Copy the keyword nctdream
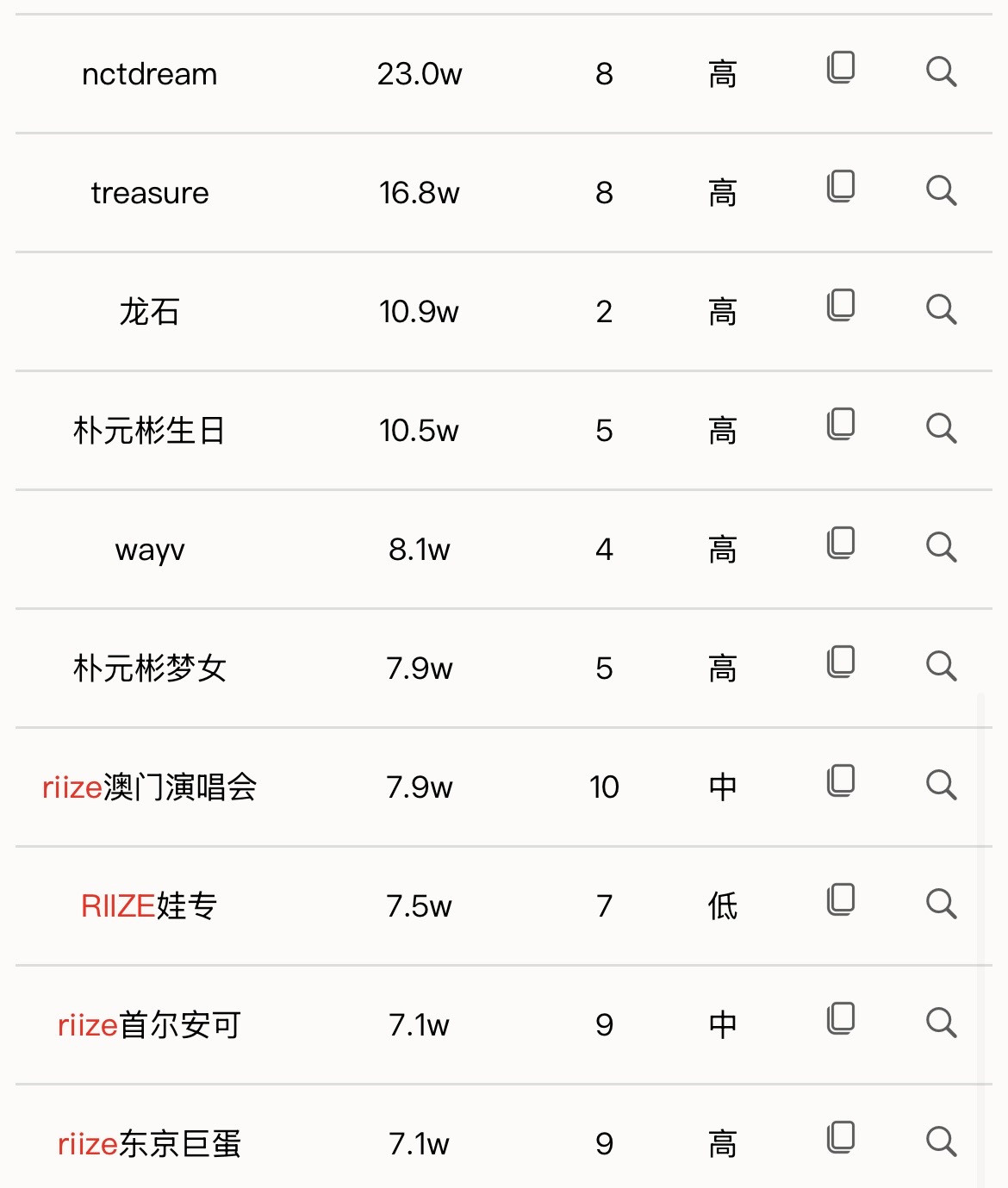Image resolution: width=1008 pixels, height=1188 pixels. [x=840, y=68]
